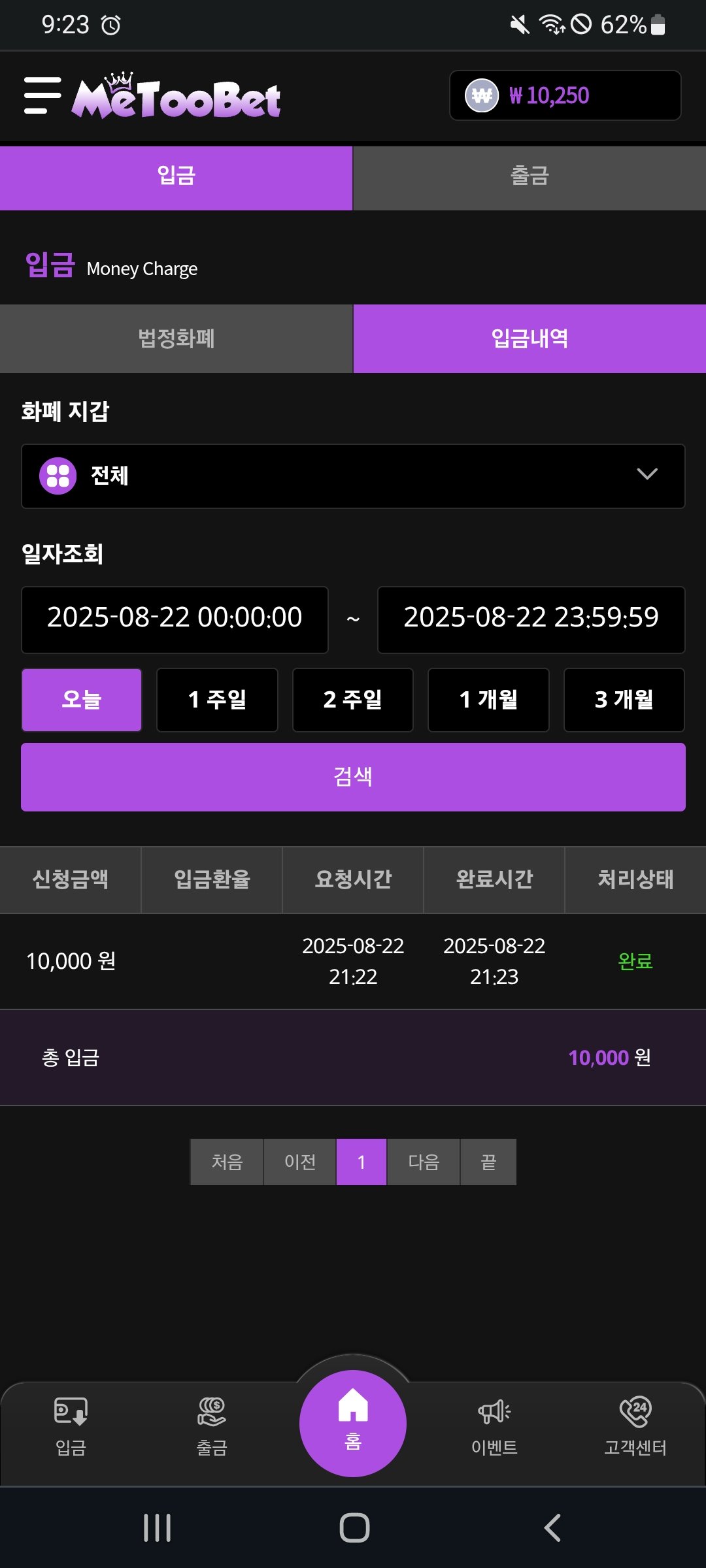
Task: Go to the 처음 first page
Action: coord(227,1162)
